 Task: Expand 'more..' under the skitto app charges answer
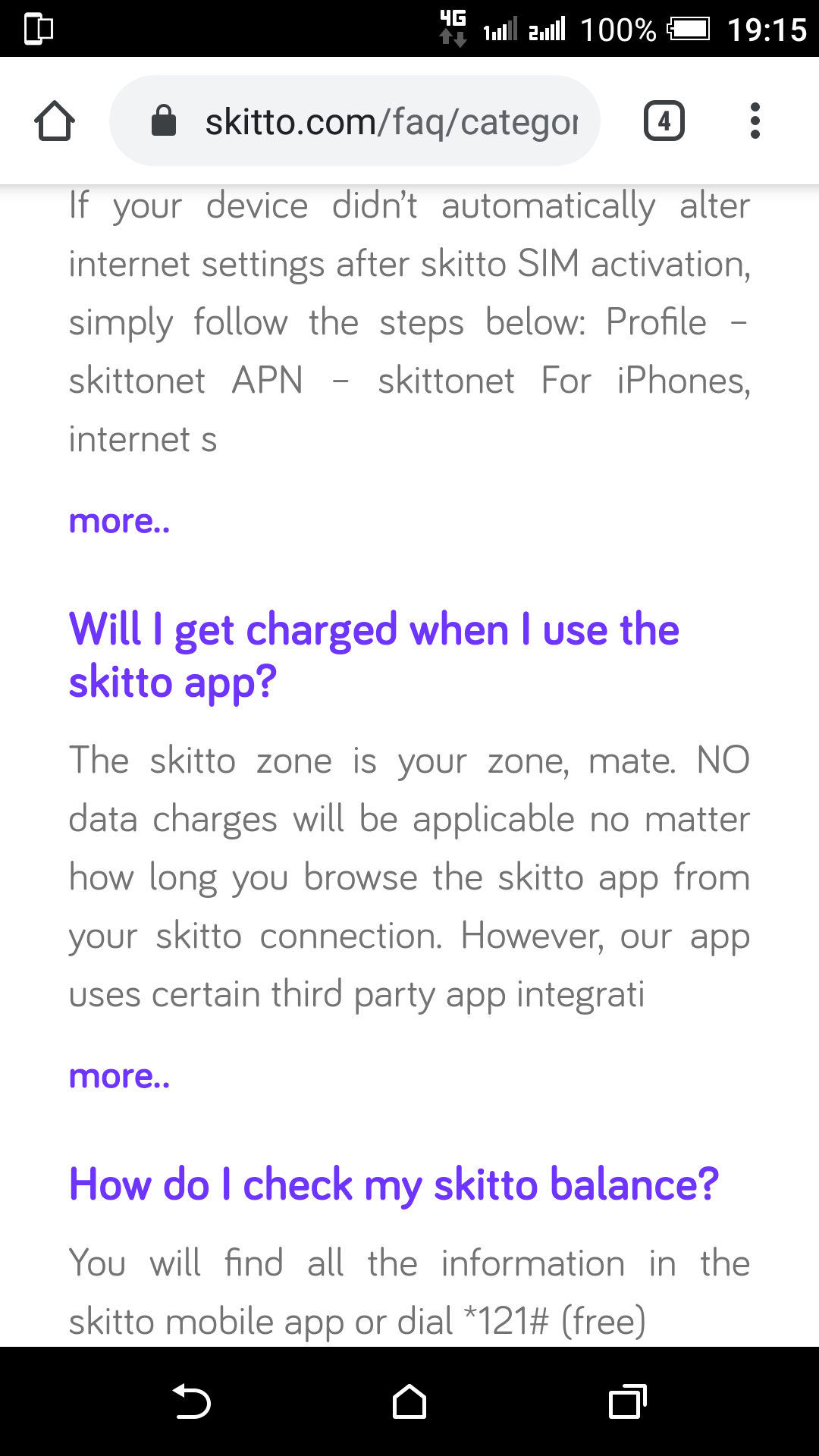119,1076
